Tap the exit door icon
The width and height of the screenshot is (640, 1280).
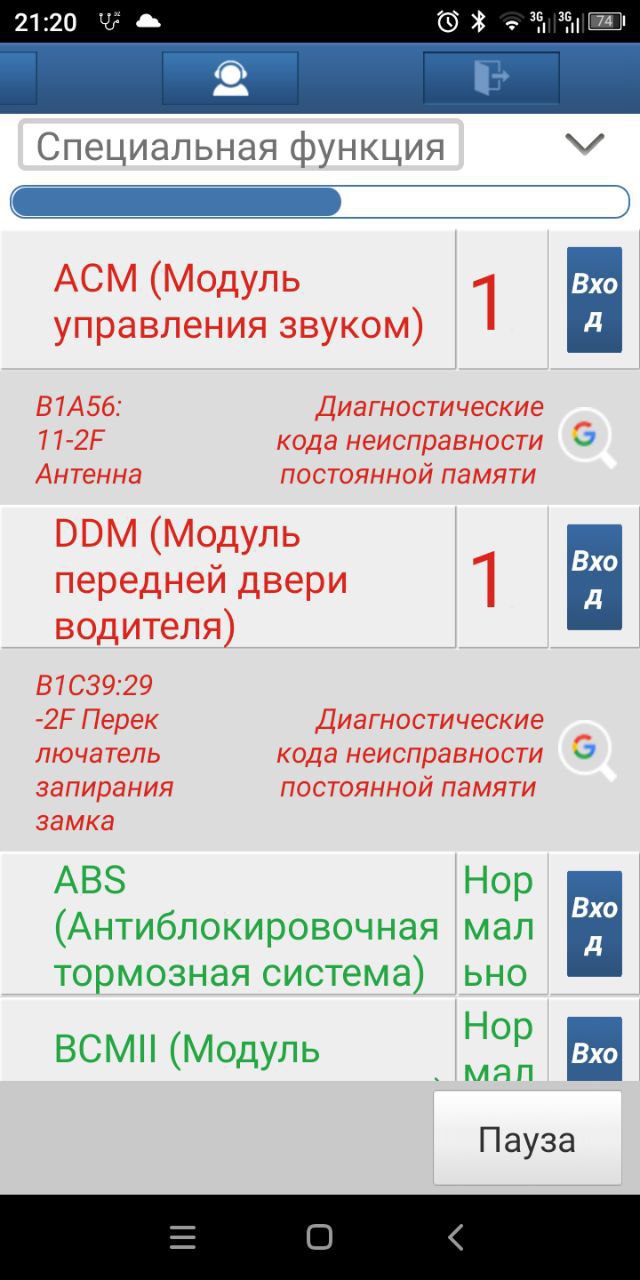[x=491, y=78]
